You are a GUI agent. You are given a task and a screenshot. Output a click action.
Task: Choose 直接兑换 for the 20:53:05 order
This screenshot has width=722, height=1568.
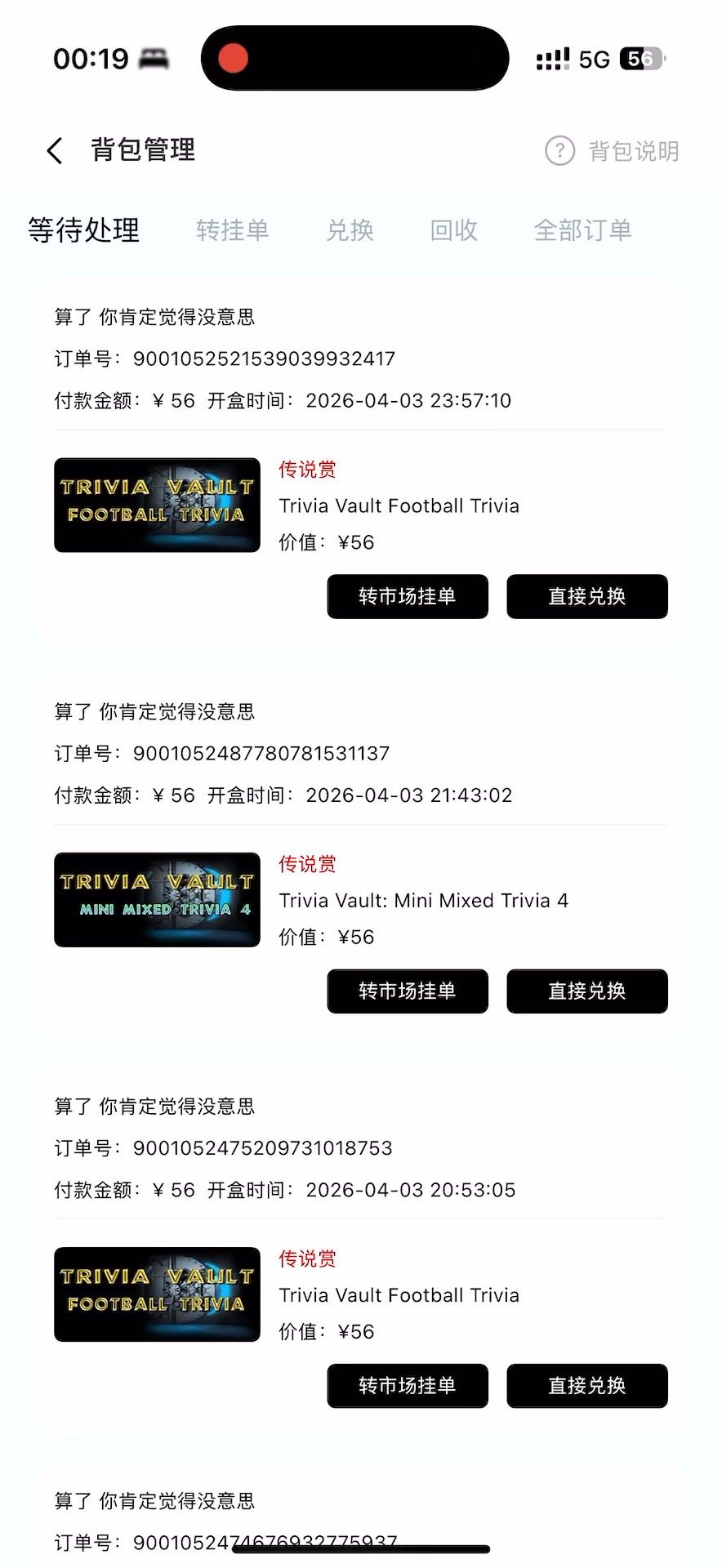click(587, 1385)
